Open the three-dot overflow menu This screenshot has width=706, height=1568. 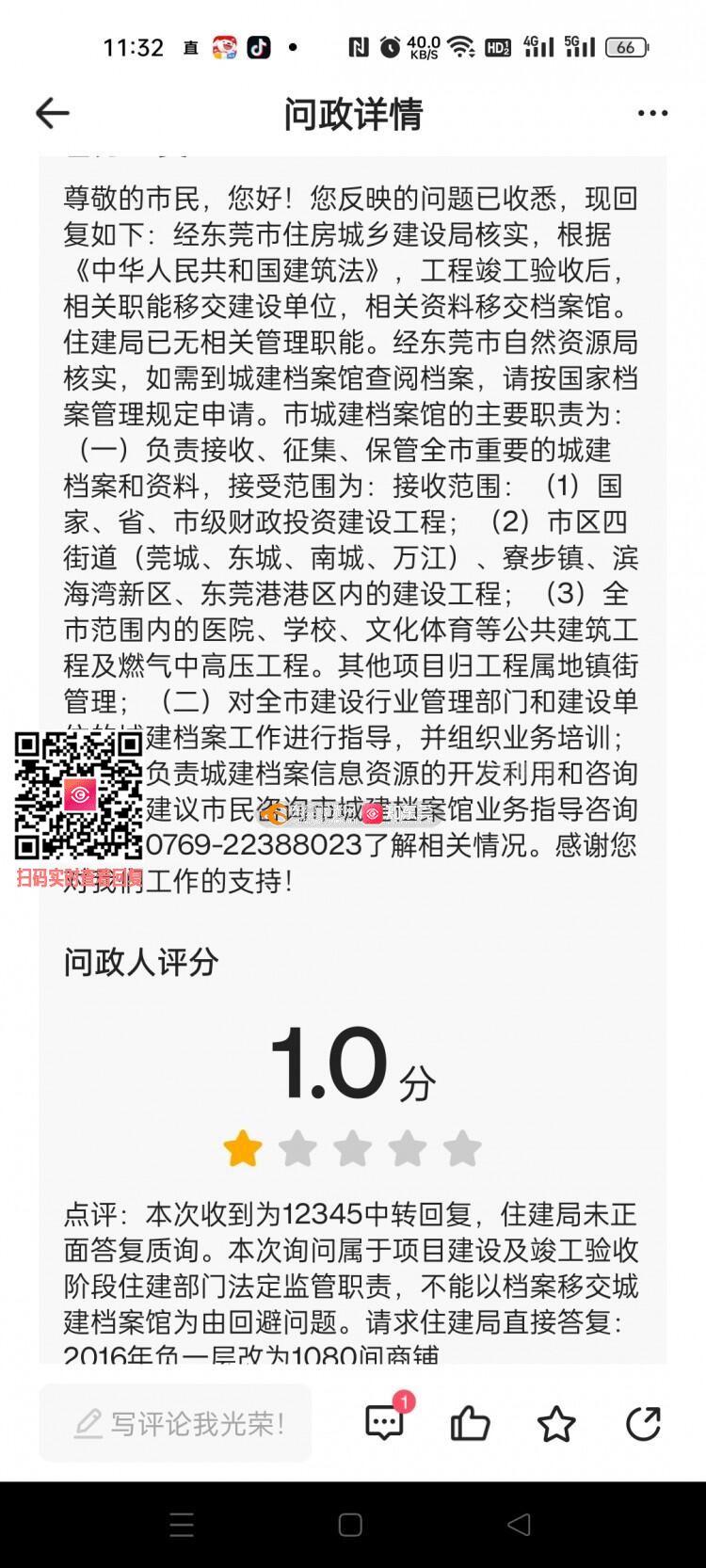click(652, 113)
